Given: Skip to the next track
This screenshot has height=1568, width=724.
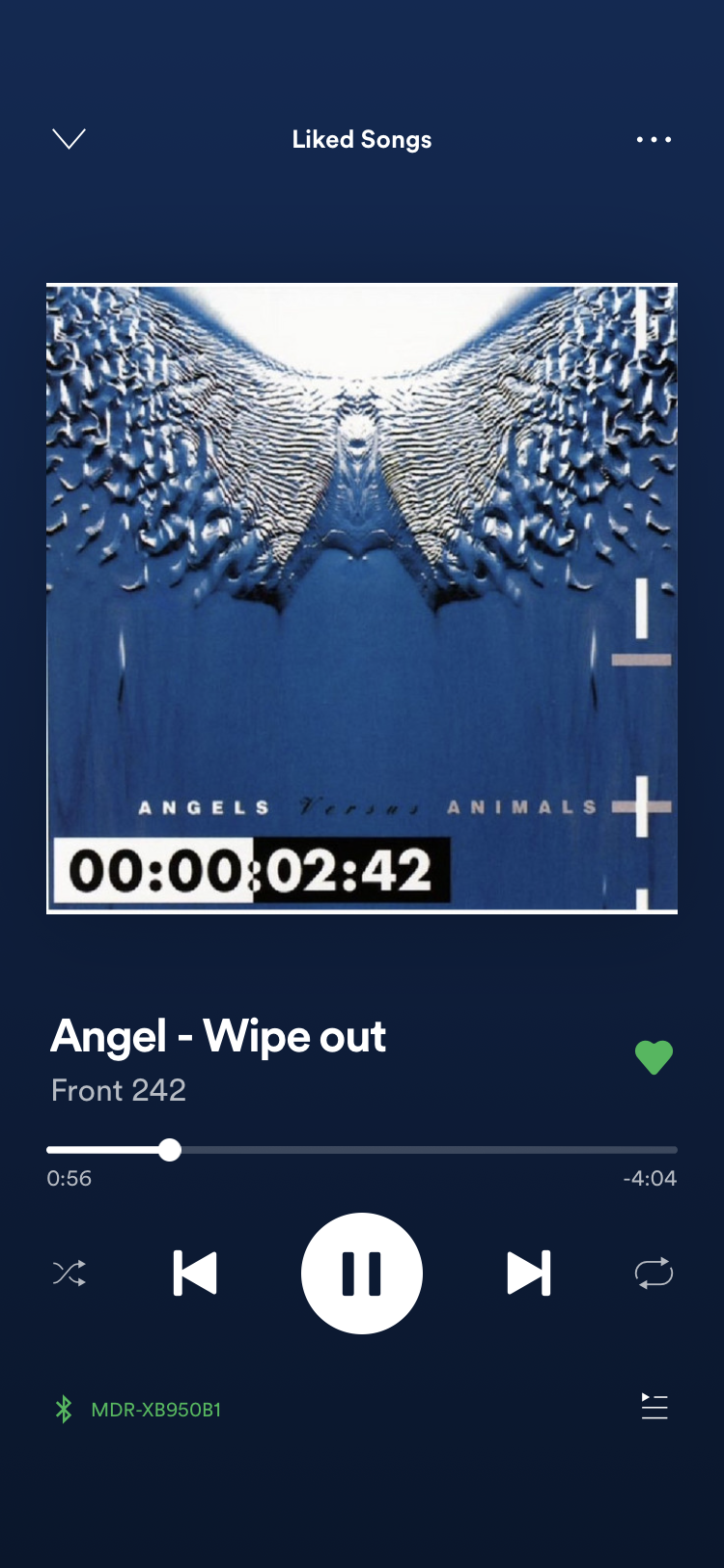Looking at the screenshot, I should tap(529, 1273).
